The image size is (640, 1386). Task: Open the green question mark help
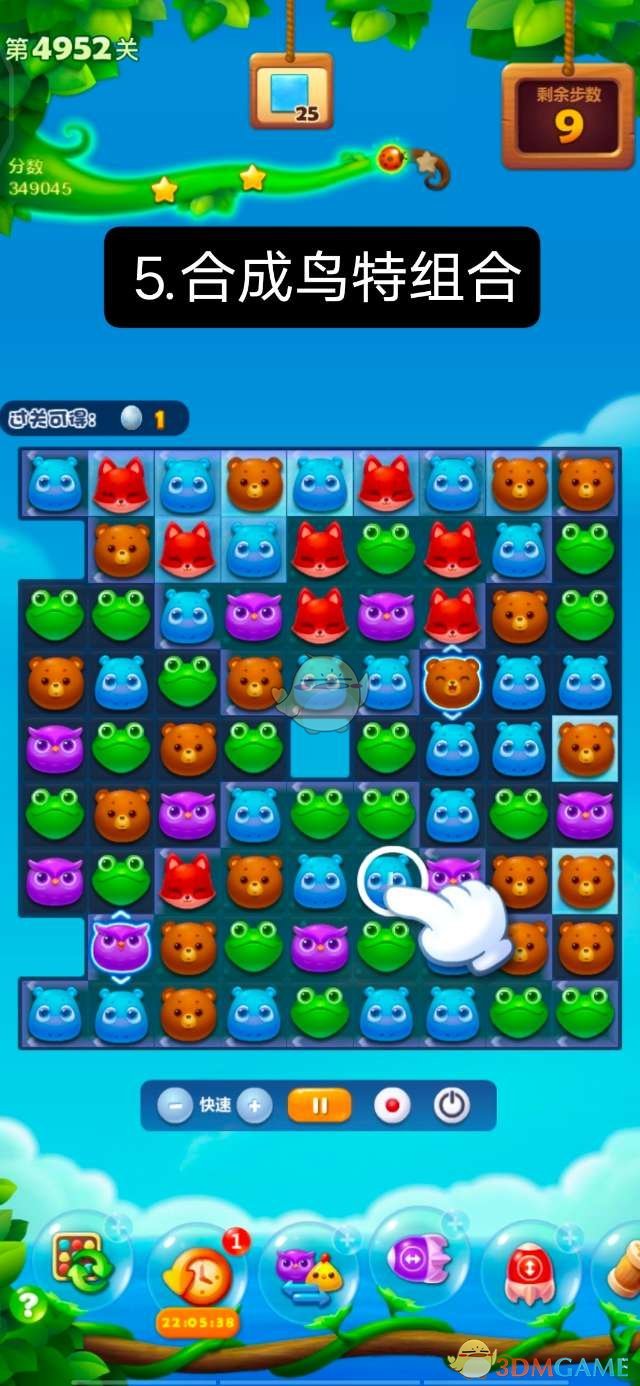27,1305
